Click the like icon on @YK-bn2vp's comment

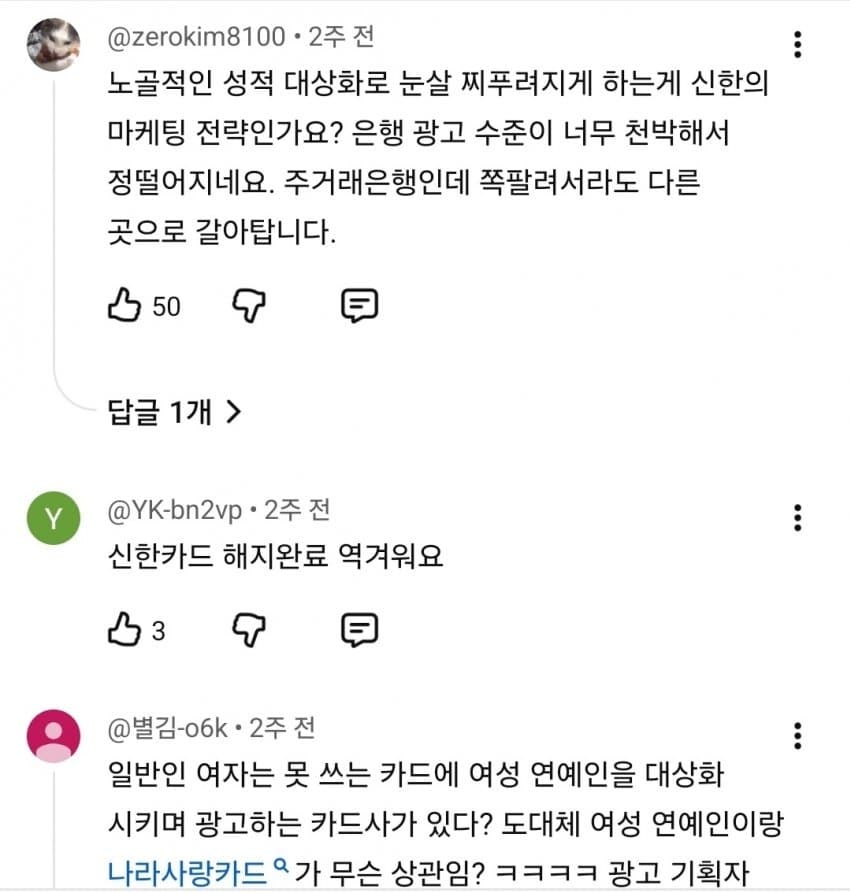coord(124,630)
